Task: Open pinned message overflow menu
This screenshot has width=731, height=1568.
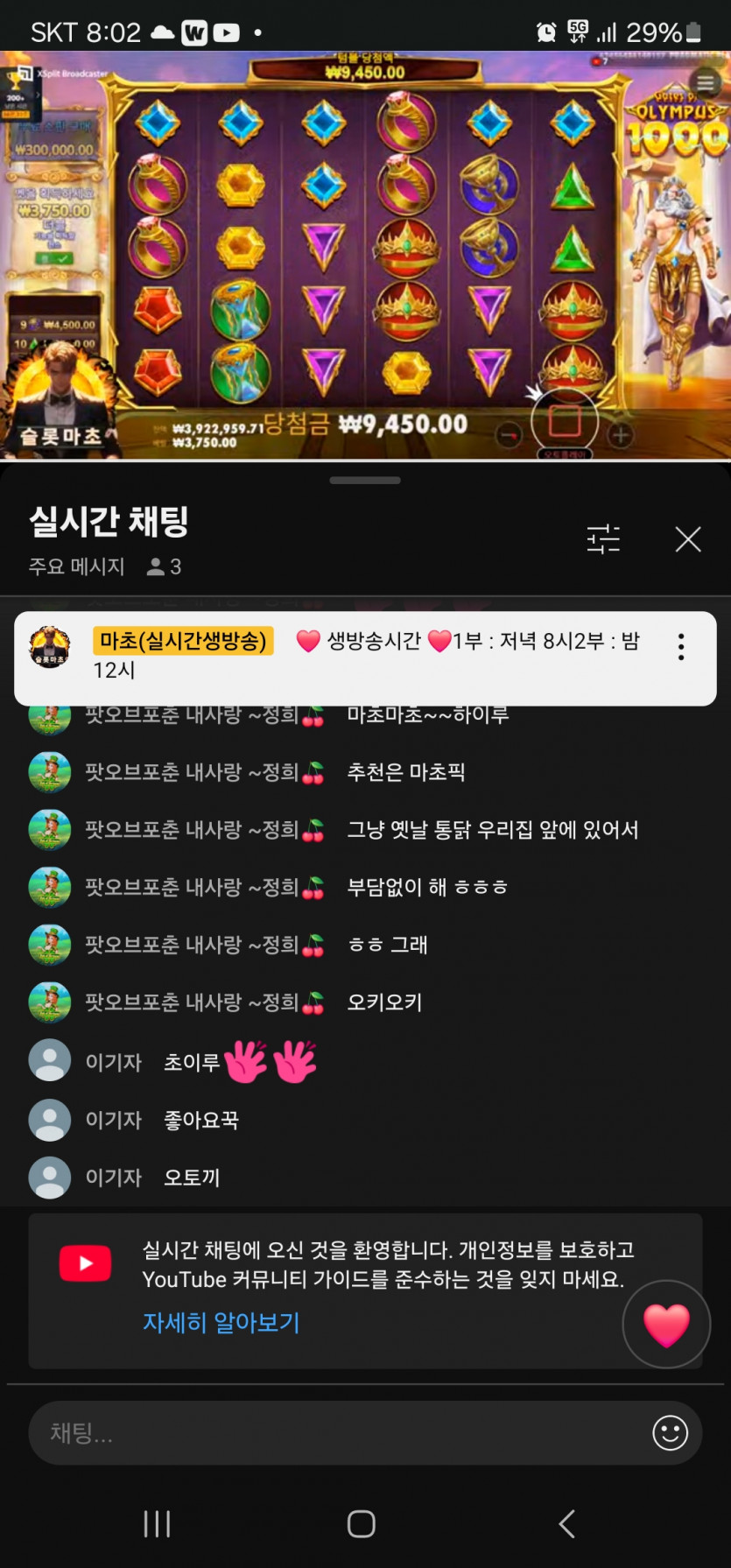Action: (681, 647)
